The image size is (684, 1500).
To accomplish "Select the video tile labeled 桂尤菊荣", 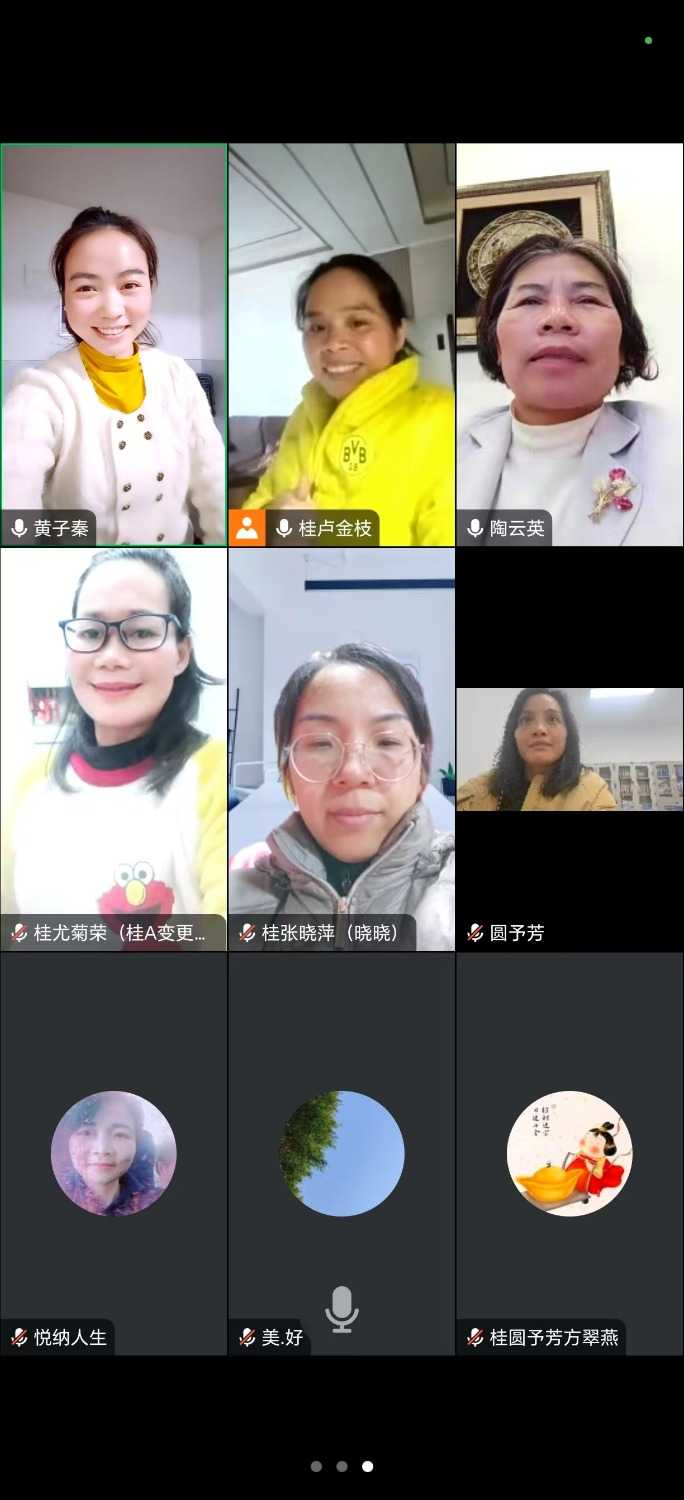I will click(x=114, y=749).
